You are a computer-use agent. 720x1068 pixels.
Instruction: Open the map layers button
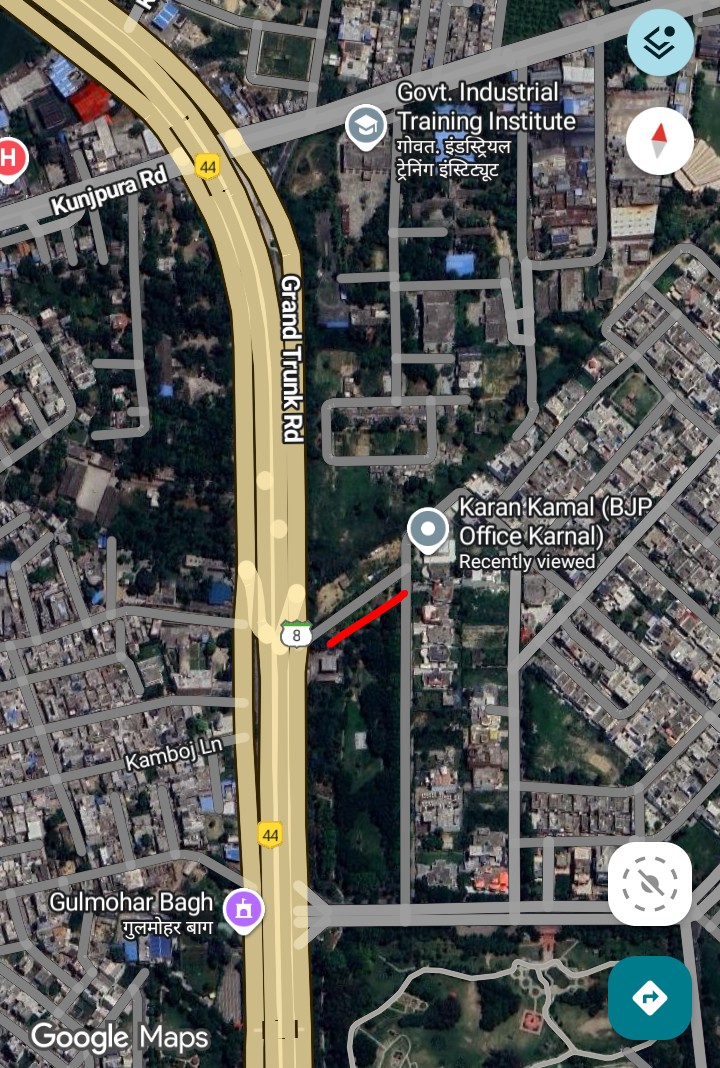pyautogui.click(x=660, y=42)
